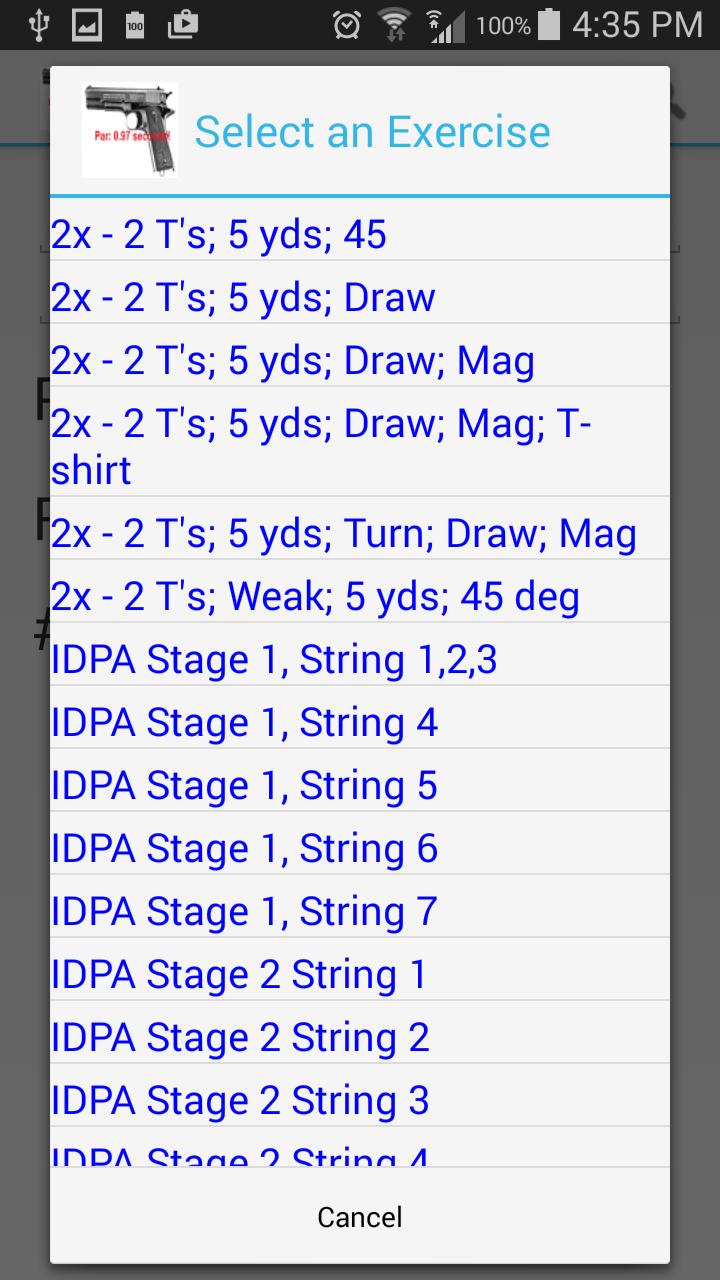720x1280 pixels.
Task: Cancel the exercise selection dialog
Action: [360, 1217]
